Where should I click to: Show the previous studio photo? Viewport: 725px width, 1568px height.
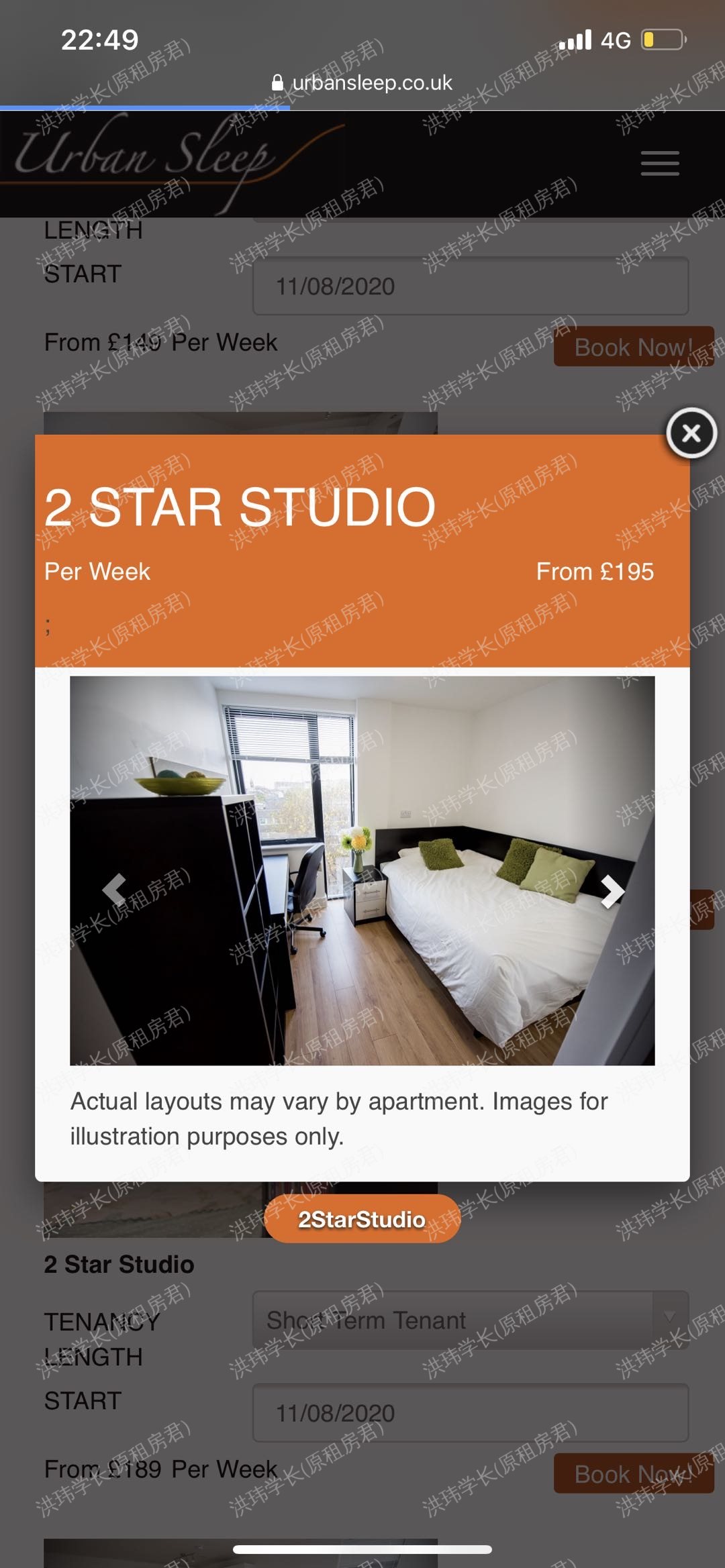click(x=114, y=890)
